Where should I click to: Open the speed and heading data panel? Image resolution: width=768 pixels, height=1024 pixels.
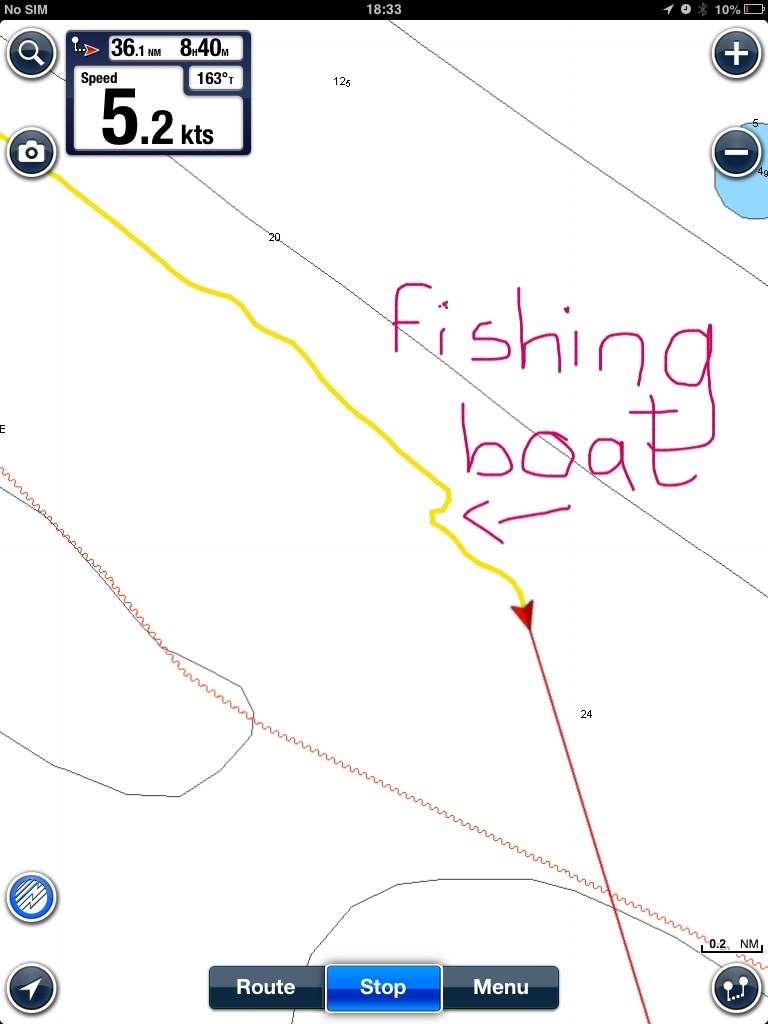point(159,94)
